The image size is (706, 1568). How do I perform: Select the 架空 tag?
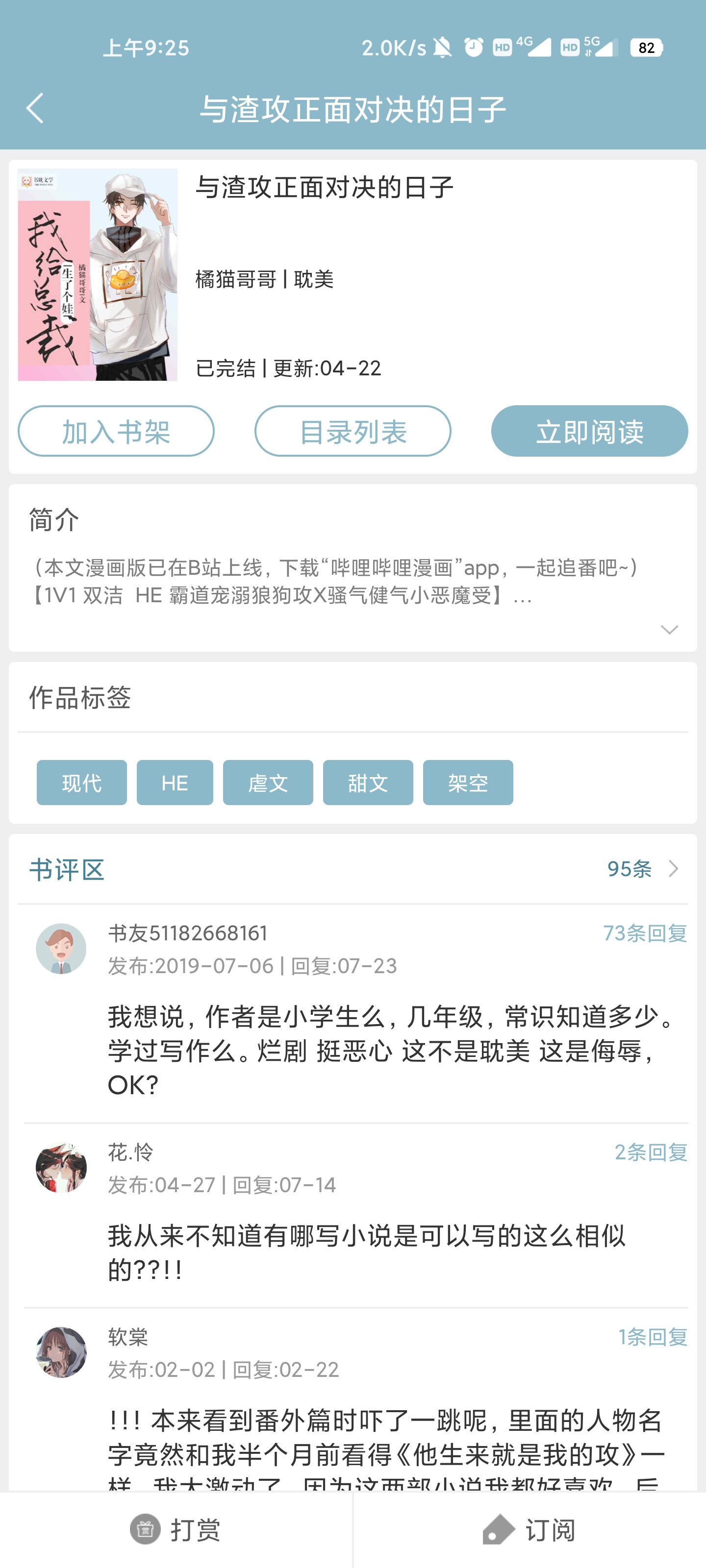(x=468, y=783)
